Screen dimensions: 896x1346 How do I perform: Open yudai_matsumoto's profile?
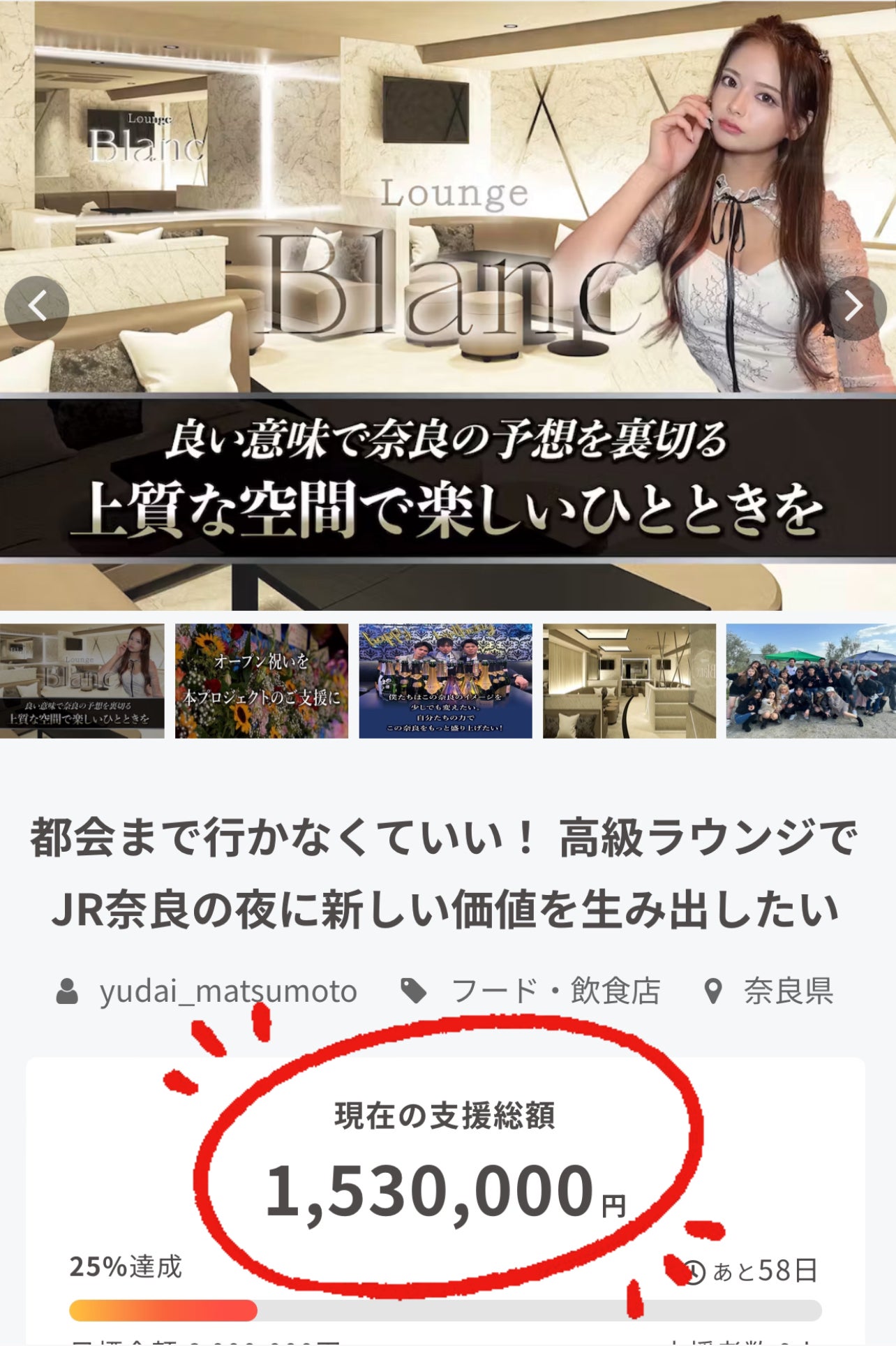pos(227,991)
